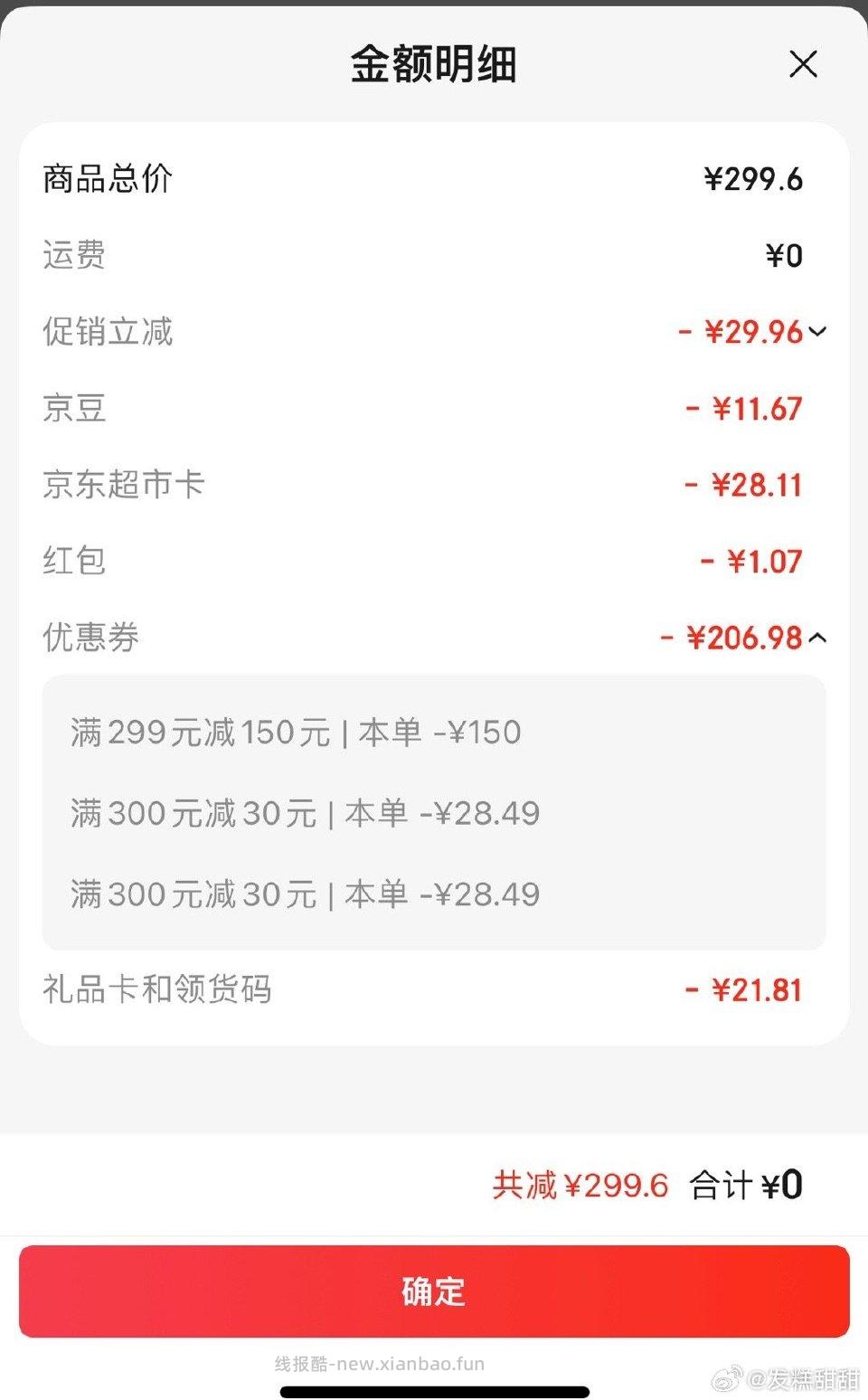
Task: Expand the 促销立减 promotion details
Action: click(818, 332)
